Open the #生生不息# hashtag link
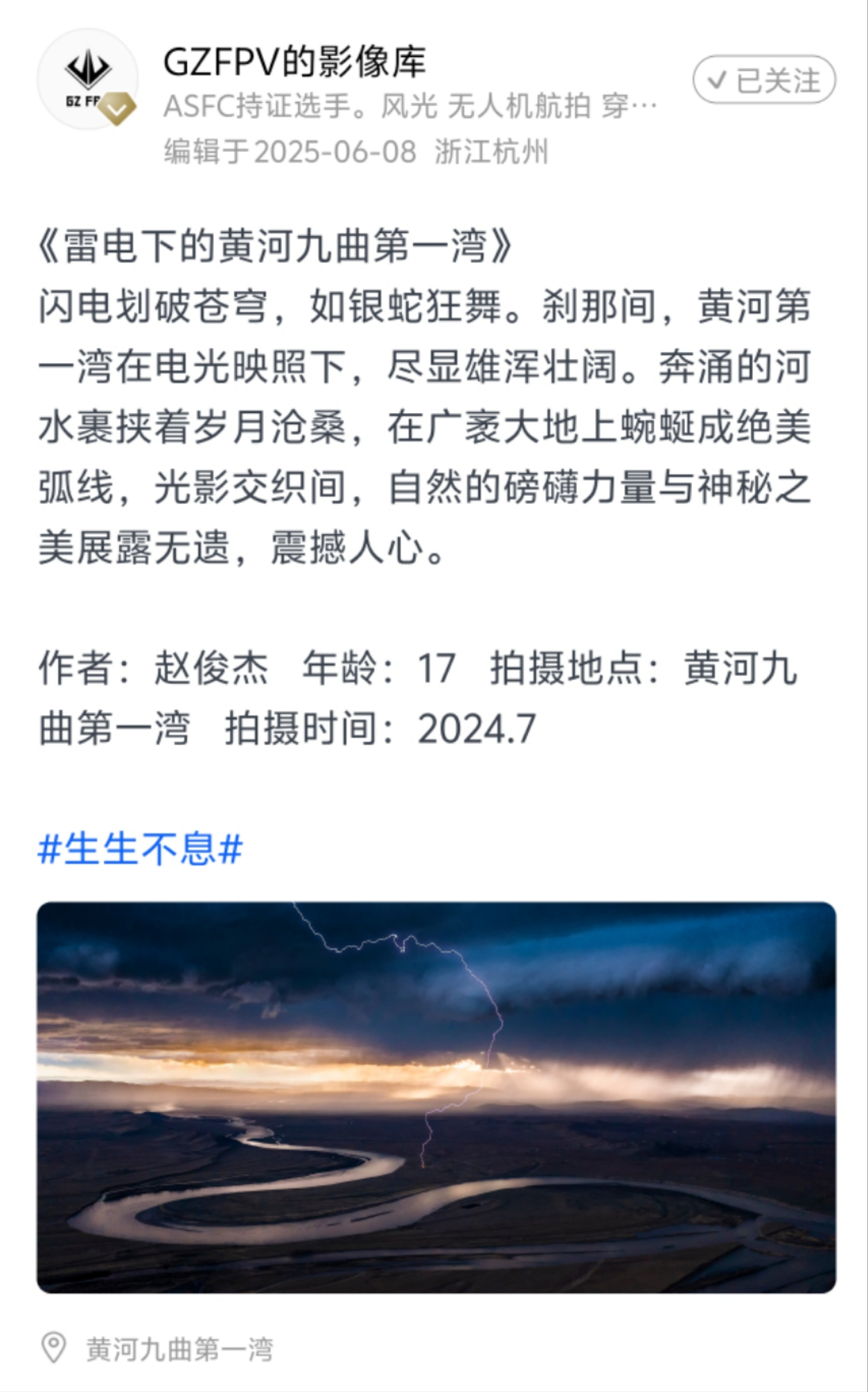The width and height of the screenshot is (868, 1392). click(x=141, y=849)
